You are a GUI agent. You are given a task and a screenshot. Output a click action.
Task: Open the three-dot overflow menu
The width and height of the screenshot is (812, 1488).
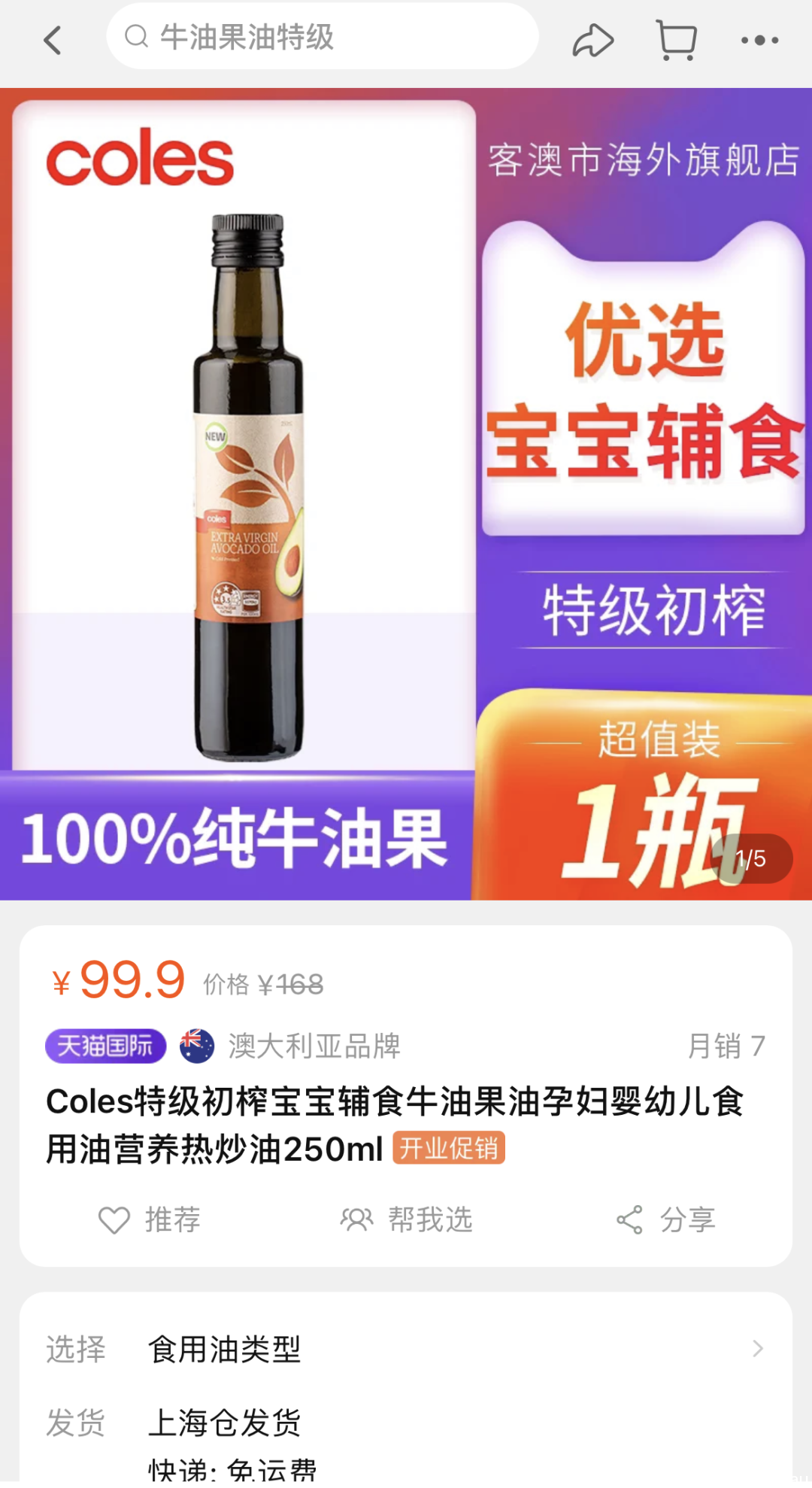[759, 40]
